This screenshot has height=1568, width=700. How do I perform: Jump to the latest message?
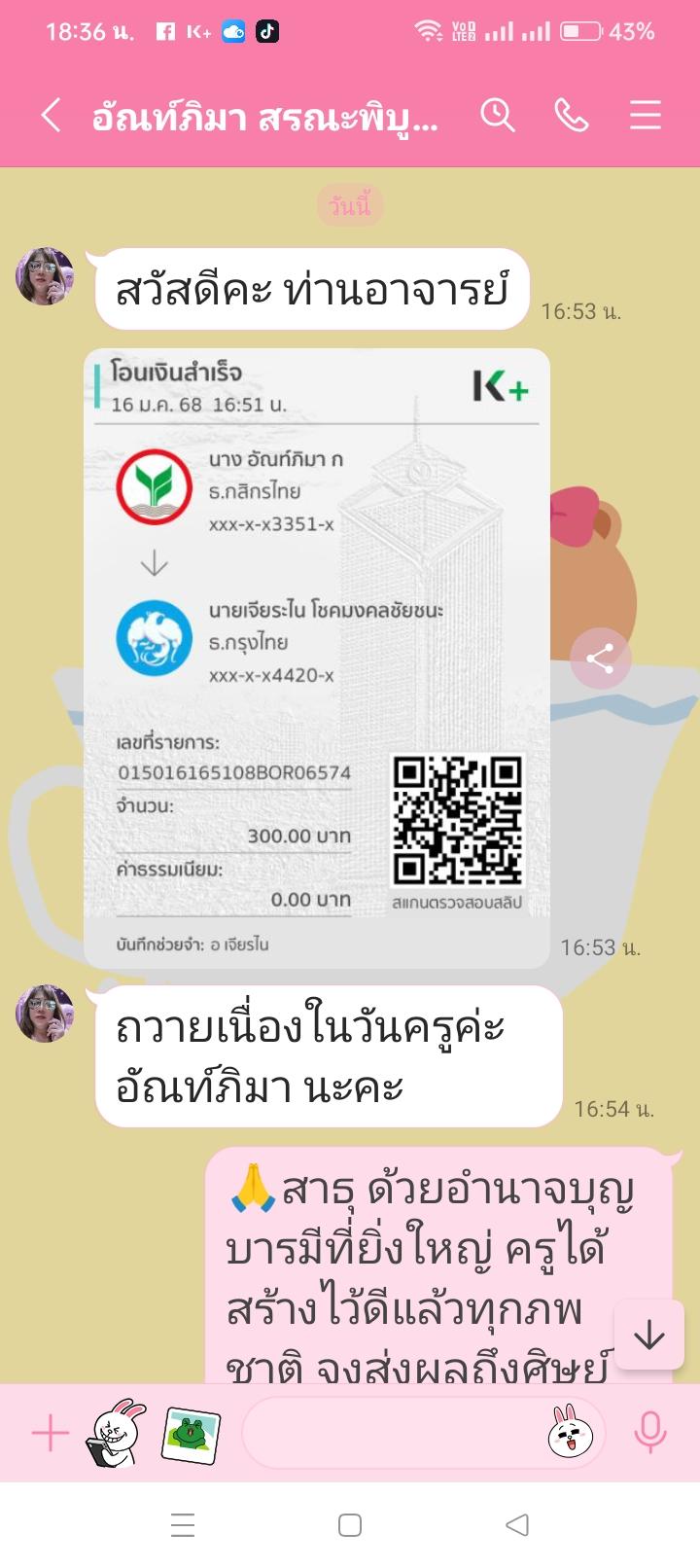point(648,1336)
